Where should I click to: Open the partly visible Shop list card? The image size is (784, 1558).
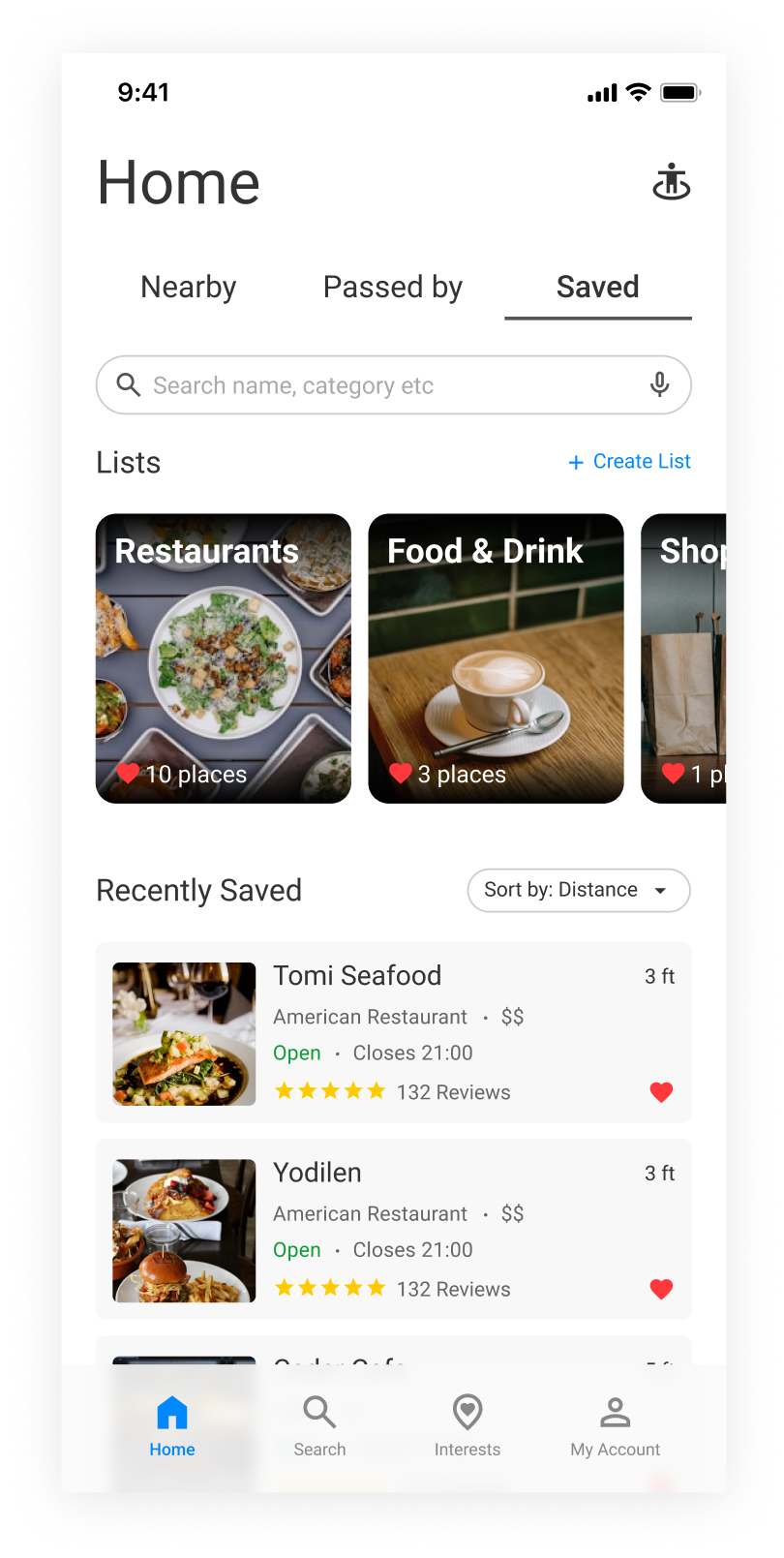[x=684, y=658]
